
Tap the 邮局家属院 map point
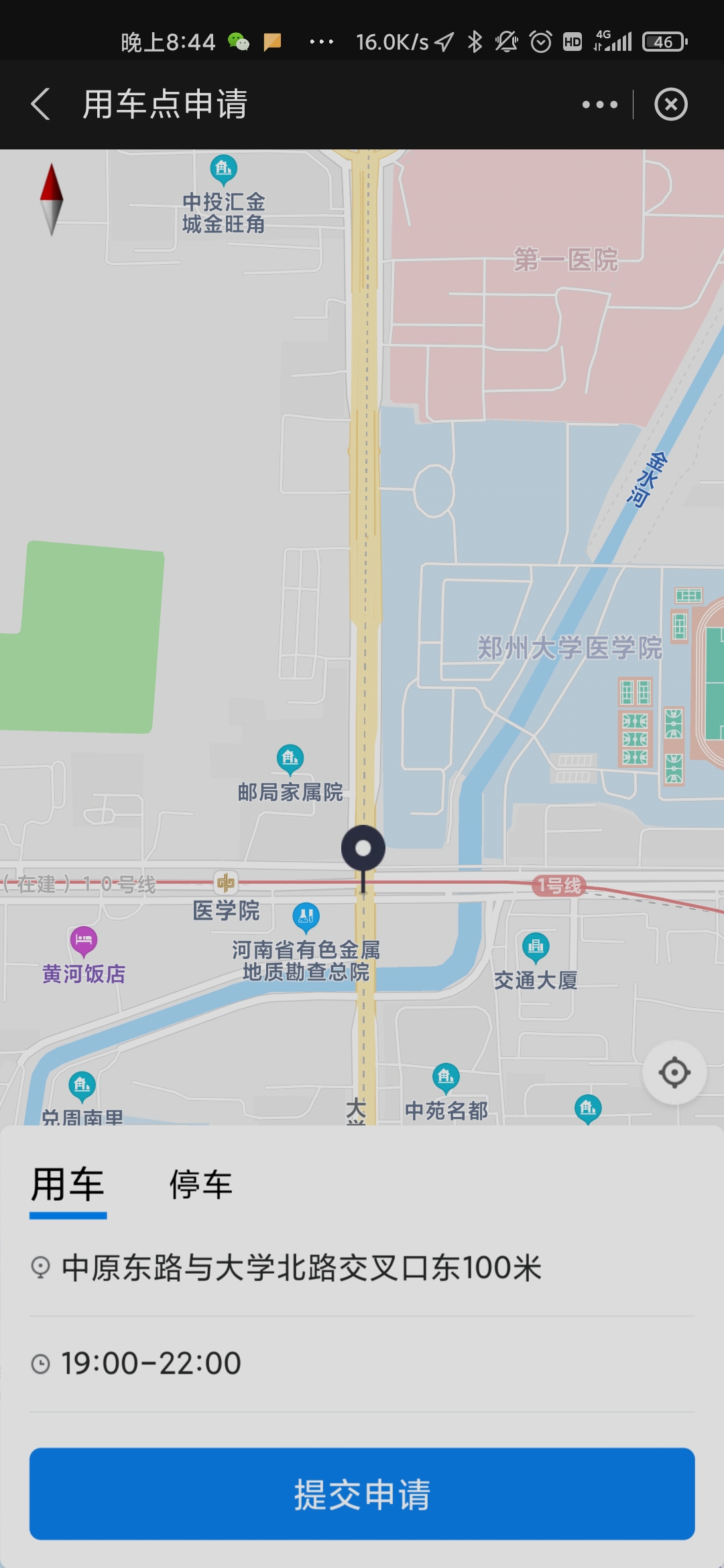(x=290, y=759)
